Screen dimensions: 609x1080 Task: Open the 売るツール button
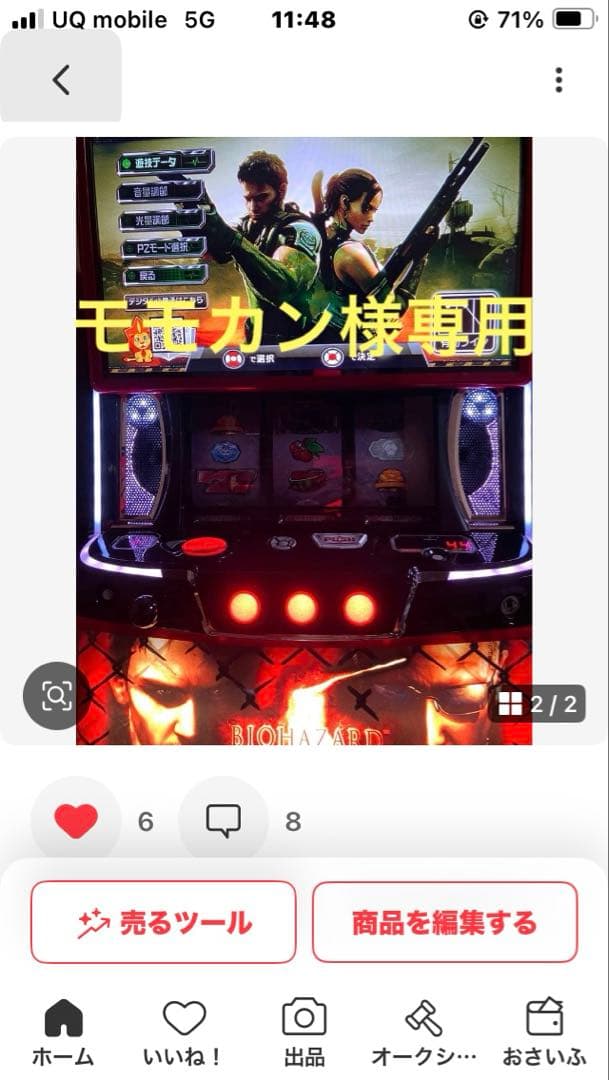164,922
